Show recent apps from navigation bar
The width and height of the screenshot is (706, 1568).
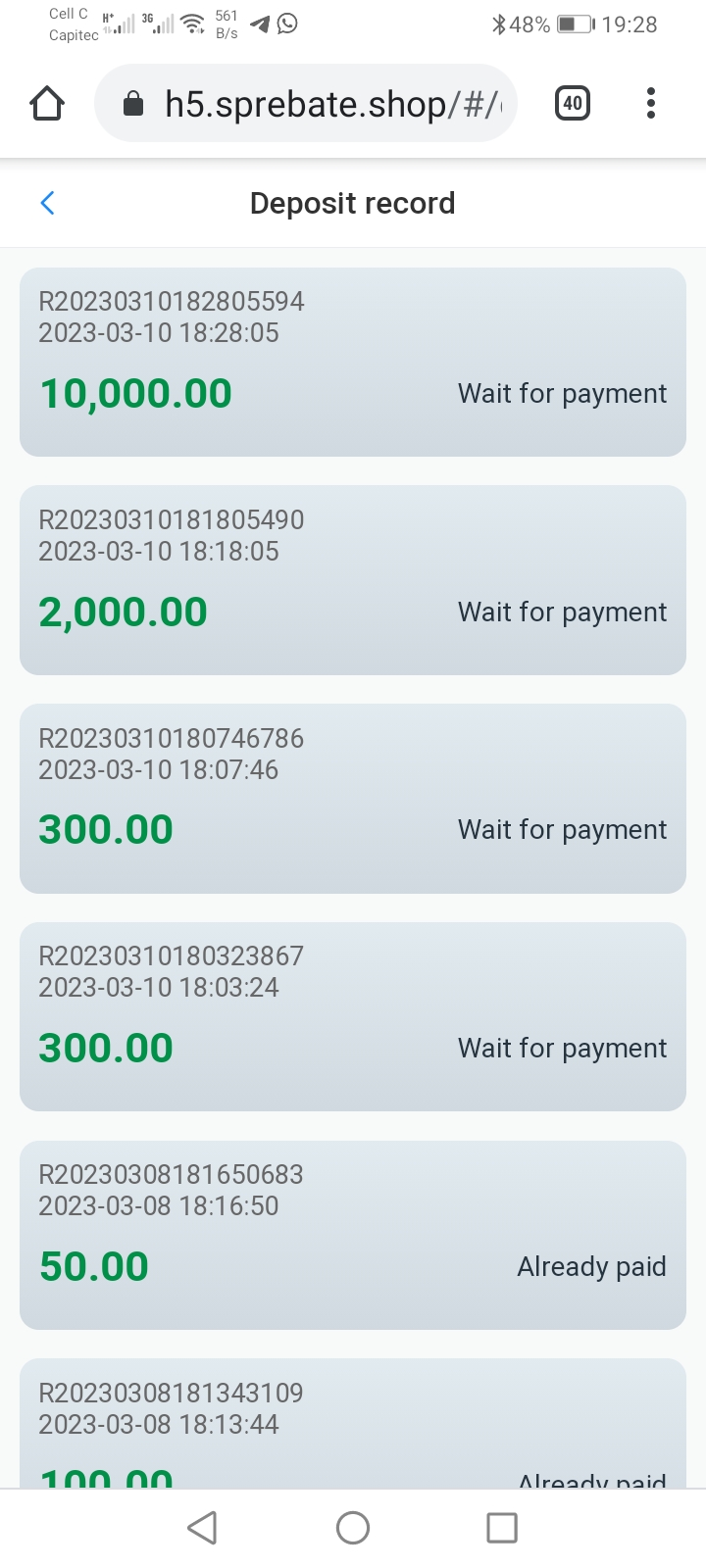click(502, 1527)
